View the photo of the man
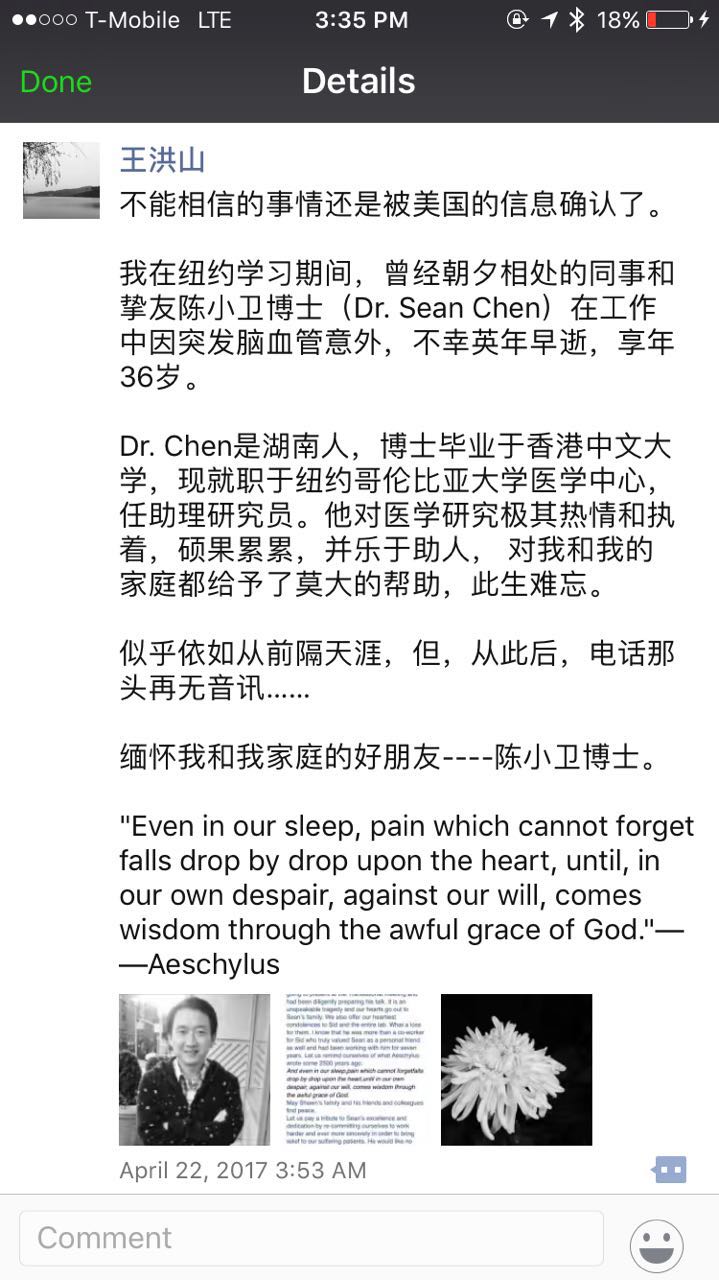Screen dimensions: 719x1280 194,1069
